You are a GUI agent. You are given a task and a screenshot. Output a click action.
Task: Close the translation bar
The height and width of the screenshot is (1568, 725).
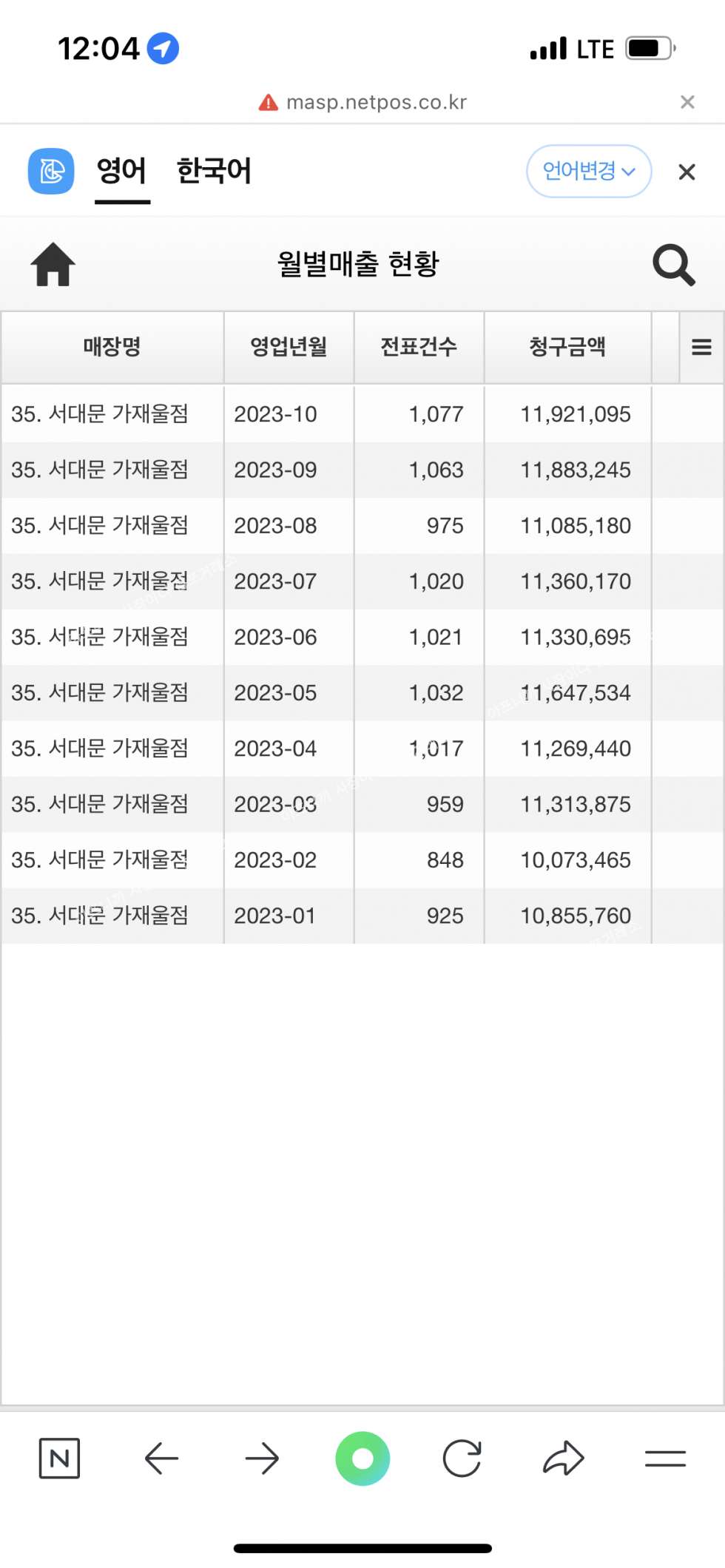pos(687,172)
